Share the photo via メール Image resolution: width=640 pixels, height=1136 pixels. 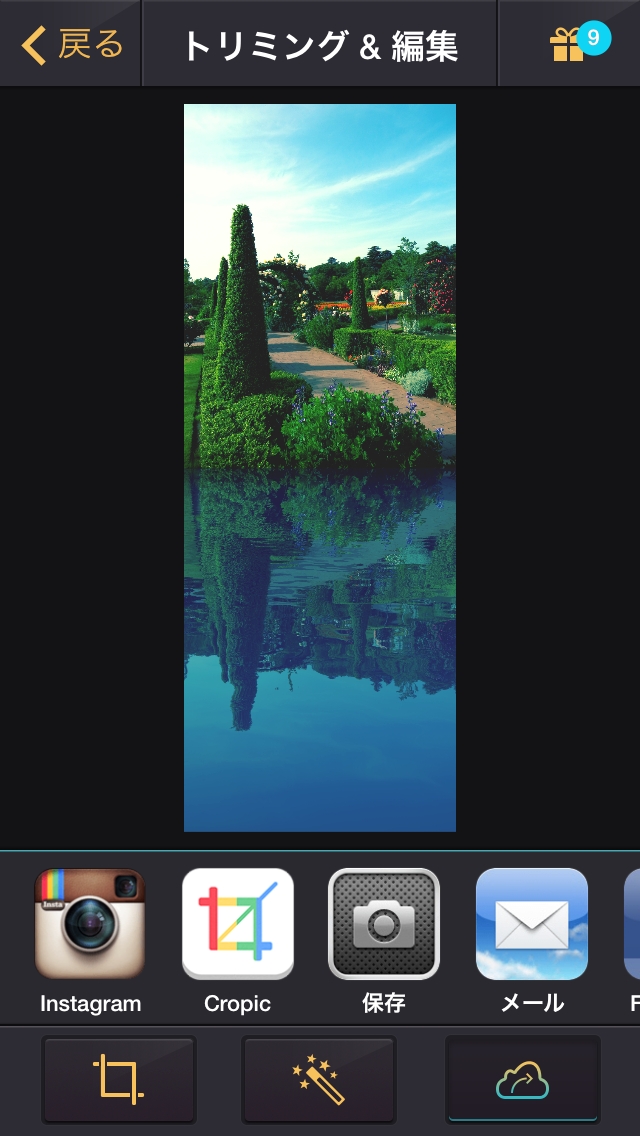(x=531, y=923)
